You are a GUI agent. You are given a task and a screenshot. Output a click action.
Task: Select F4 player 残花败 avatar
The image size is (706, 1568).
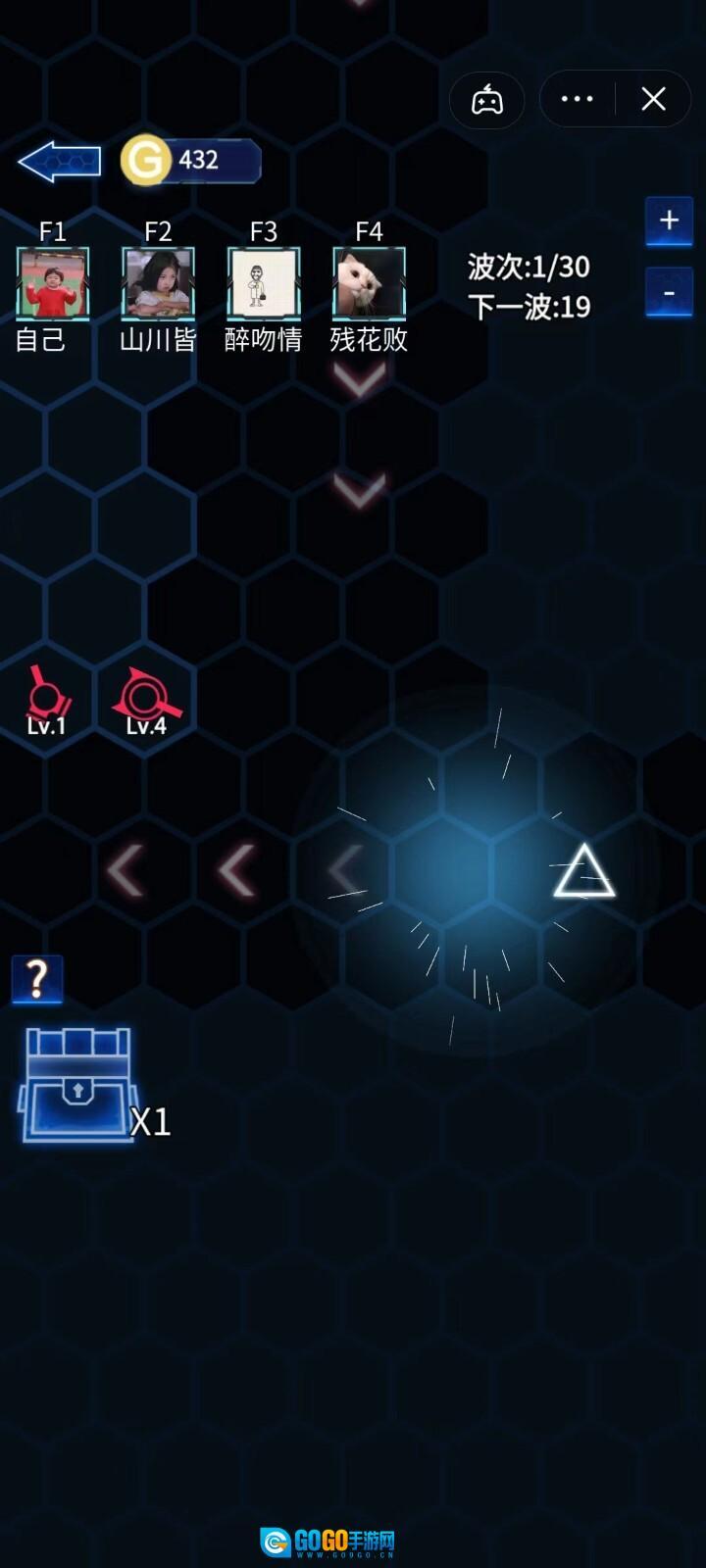click(x=369, y=283)
